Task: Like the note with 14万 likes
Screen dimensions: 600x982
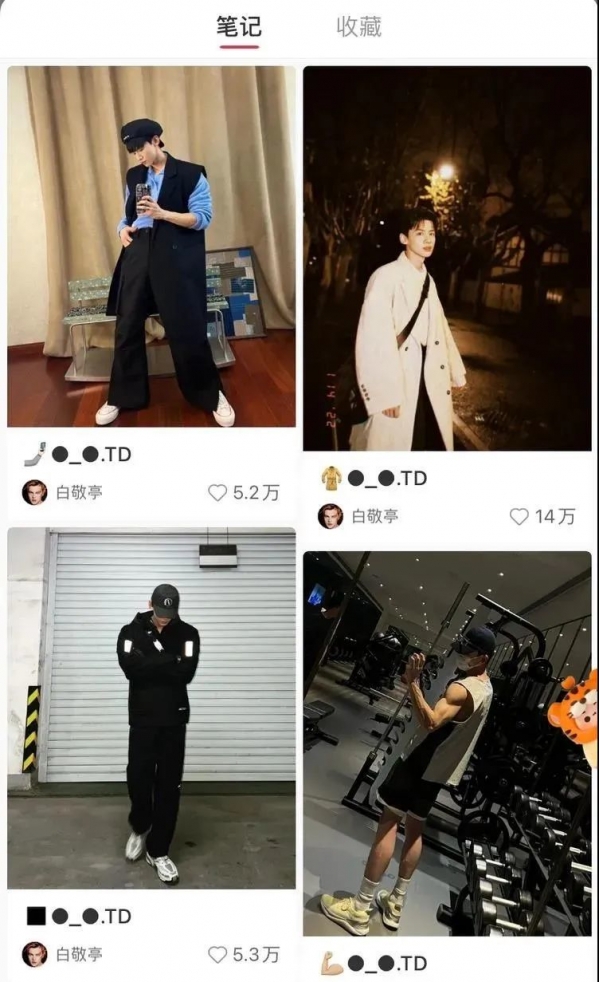Action: point(520,516)
